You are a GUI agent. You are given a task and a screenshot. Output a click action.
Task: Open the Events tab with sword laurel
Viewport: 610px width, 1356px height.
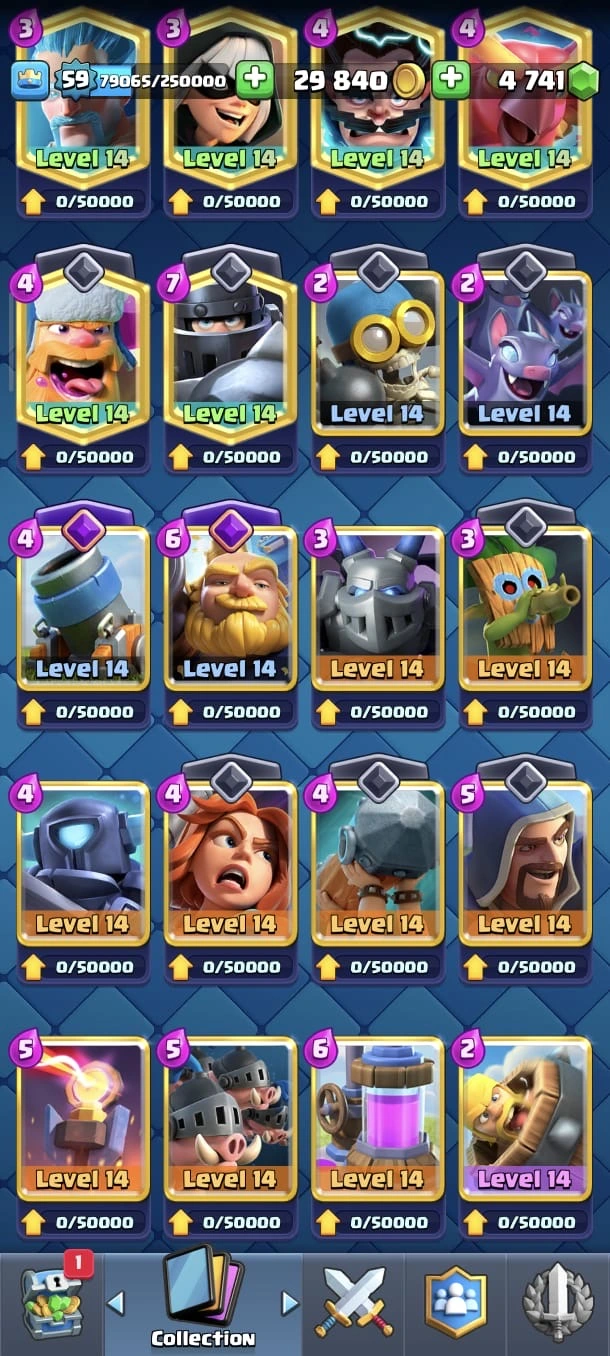click(558, 1302)
